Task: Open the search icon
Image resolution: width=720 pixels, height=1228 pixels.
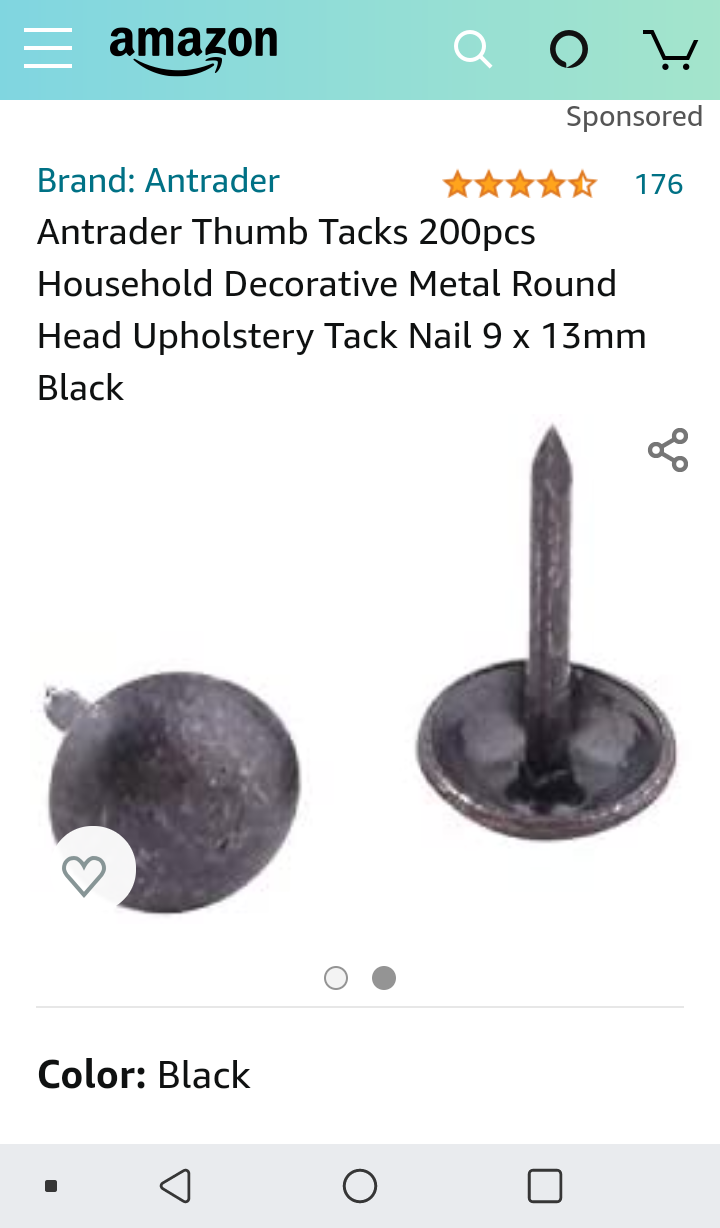Action: pos(472,48)
